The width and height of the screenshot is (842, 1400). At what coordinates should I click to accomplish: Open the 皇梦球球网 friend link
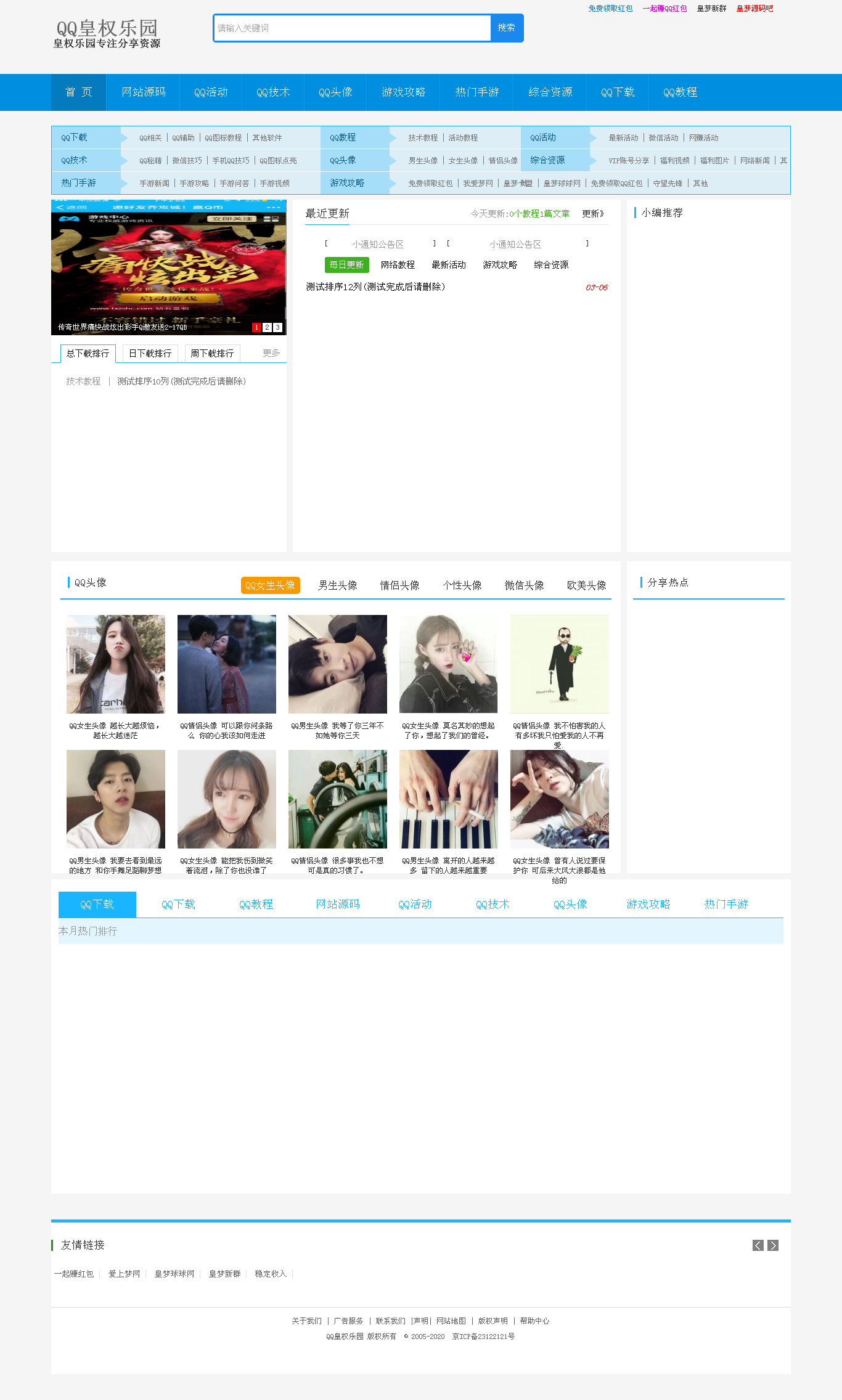point(174,1274)
